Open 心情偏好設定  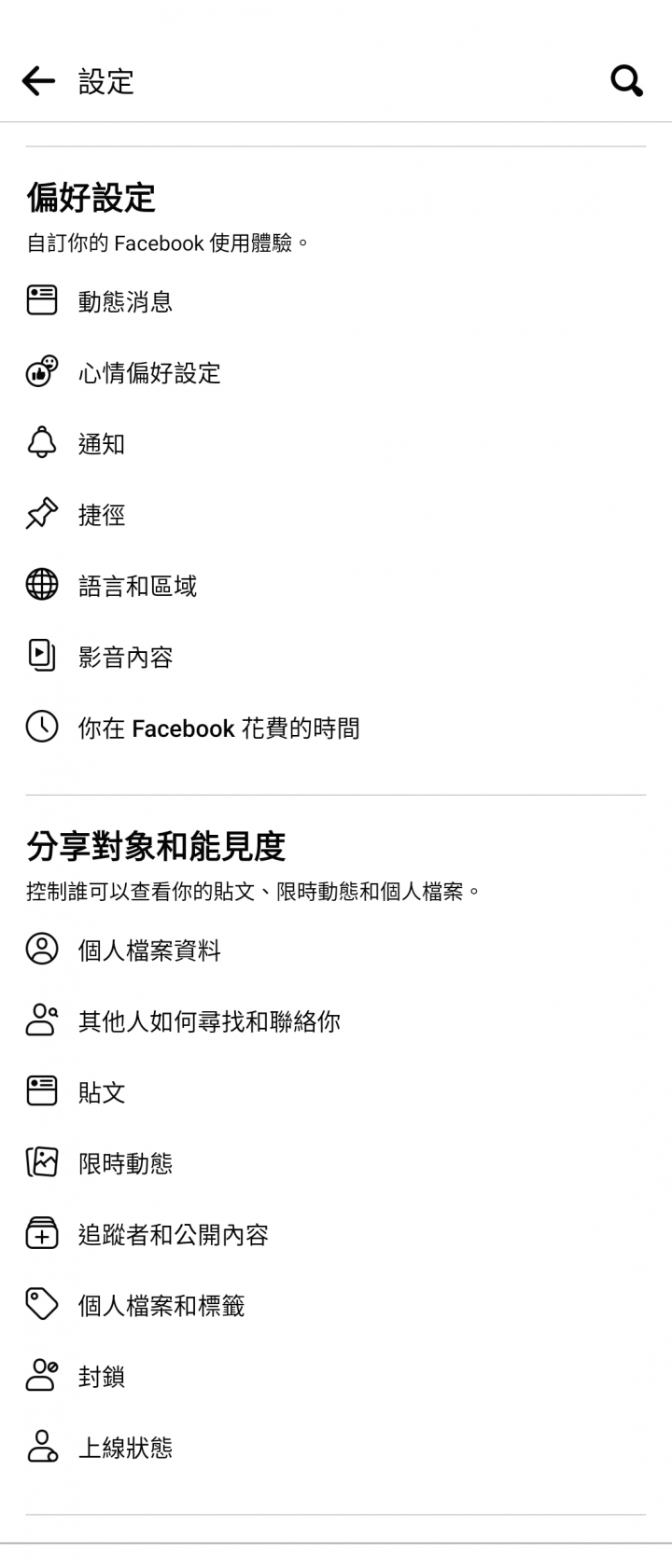tap(149, 373)
